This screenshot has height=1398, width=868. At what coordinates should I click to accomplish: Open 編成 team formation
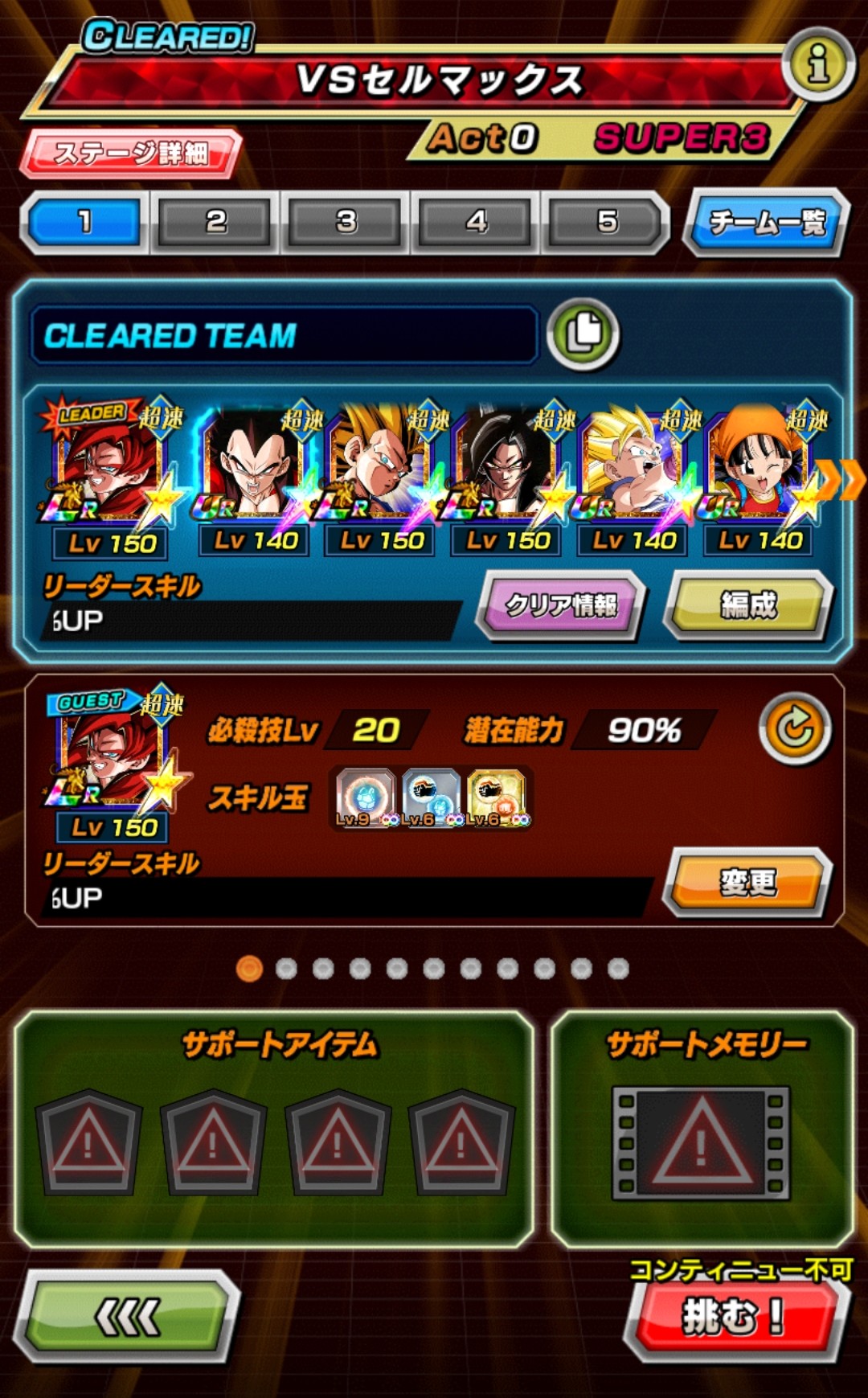click(748, 605)
